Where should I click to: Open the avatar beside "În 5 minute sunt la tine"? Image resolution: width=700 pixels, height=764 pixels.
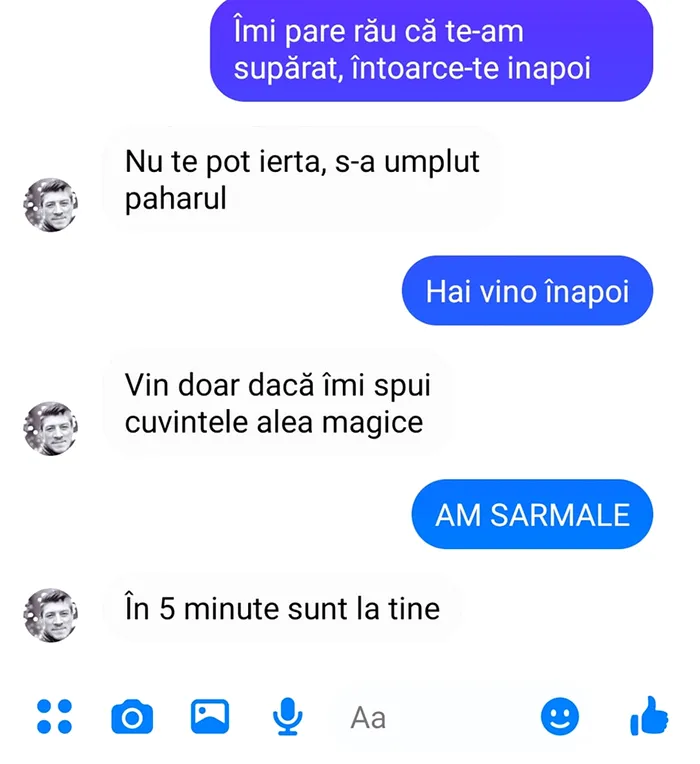click(x=50, y=613)
